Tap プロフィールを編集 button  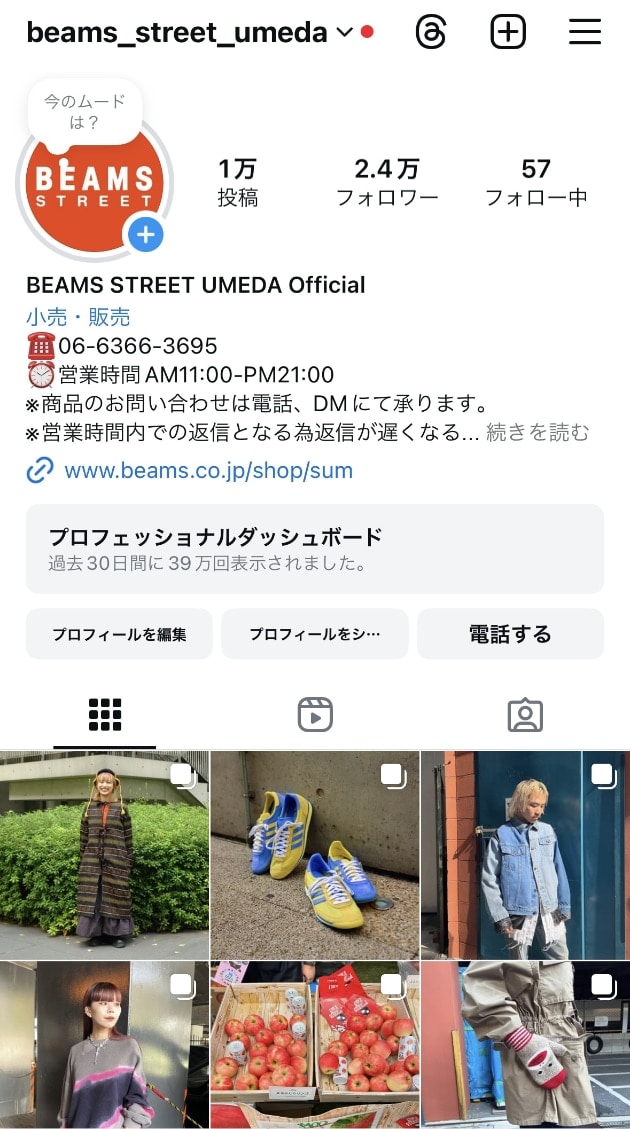(119, 634)
